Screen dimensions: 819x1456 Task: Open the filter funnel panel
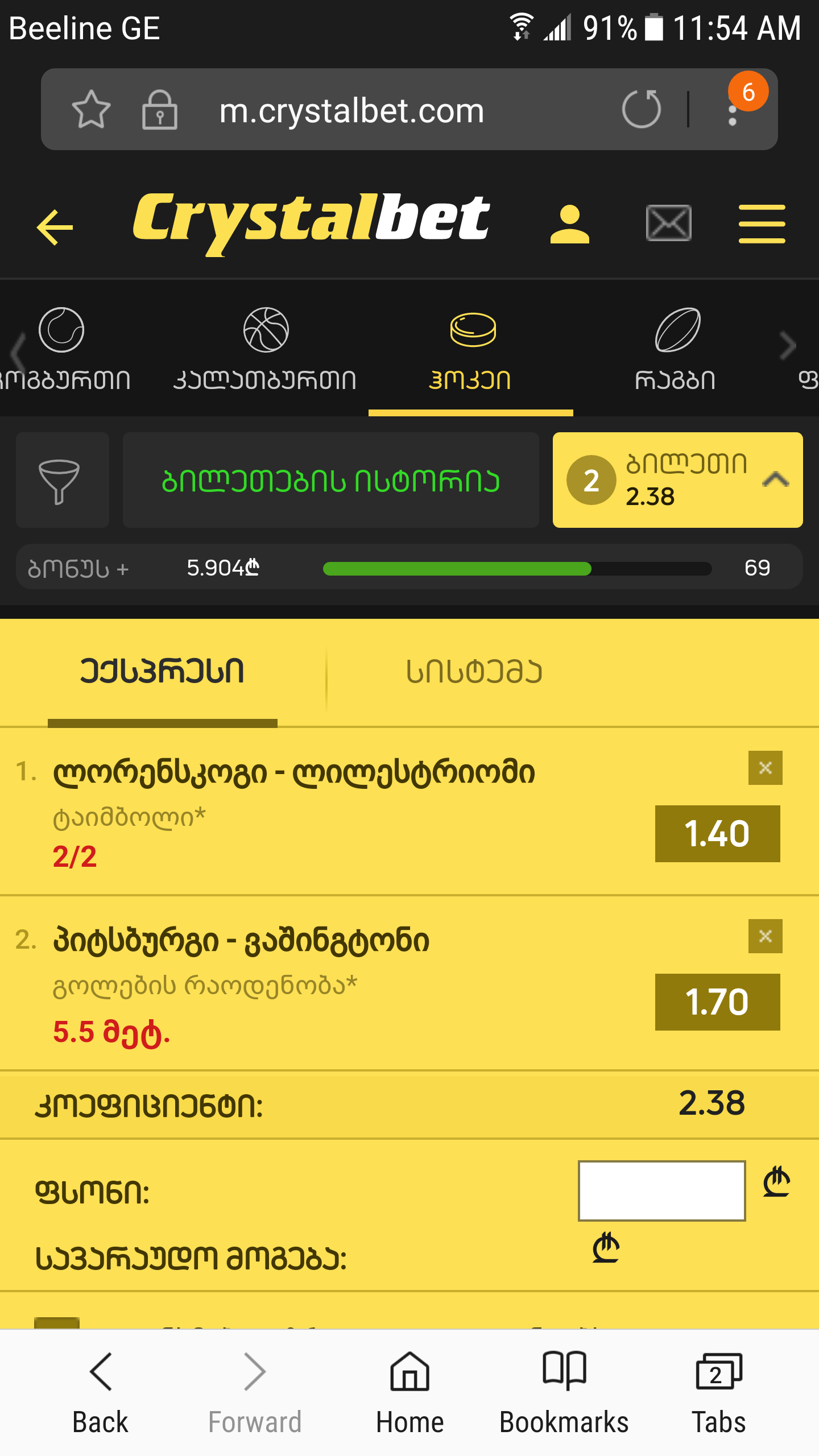pyautogui.click(x=61, y=479)
